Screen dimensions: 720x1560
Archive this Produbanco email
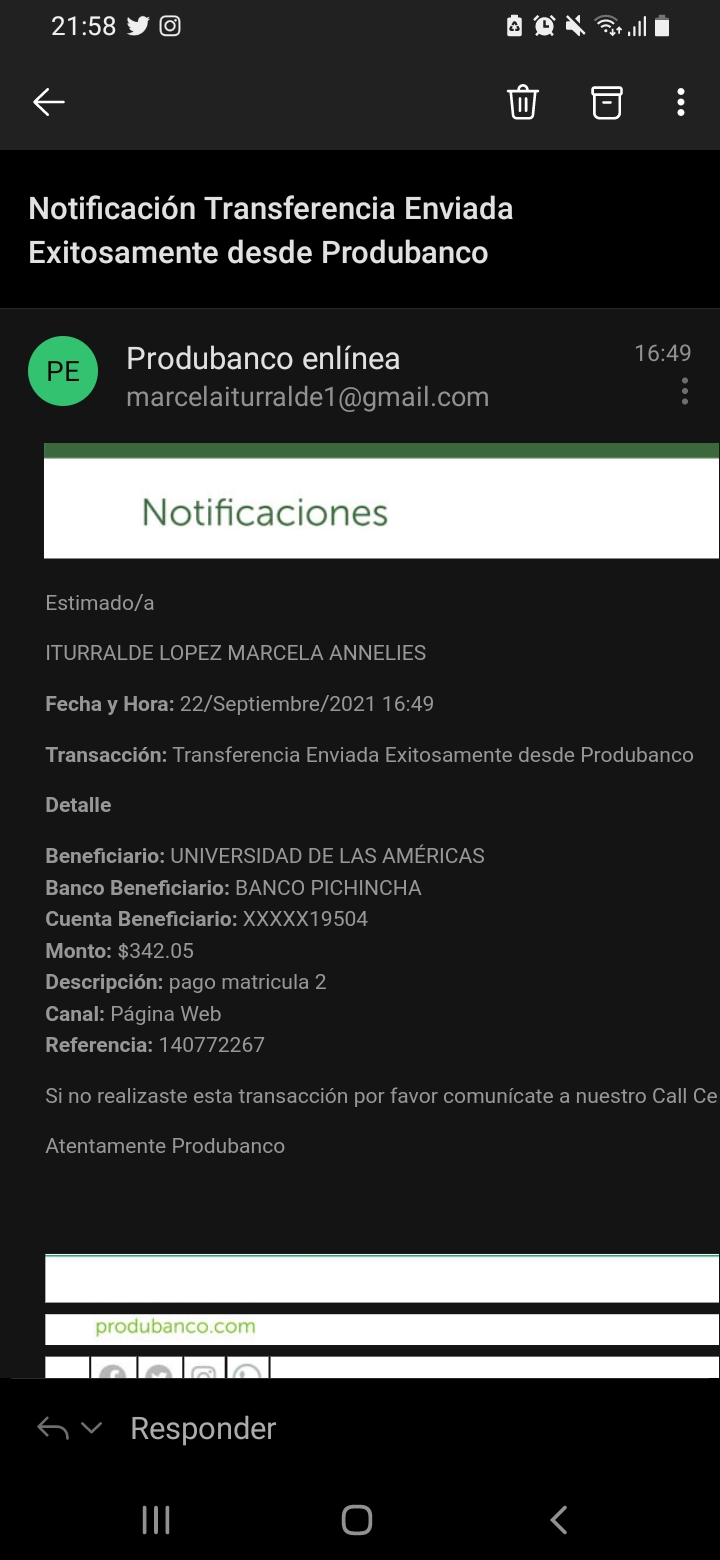click(x=607, y=102)
